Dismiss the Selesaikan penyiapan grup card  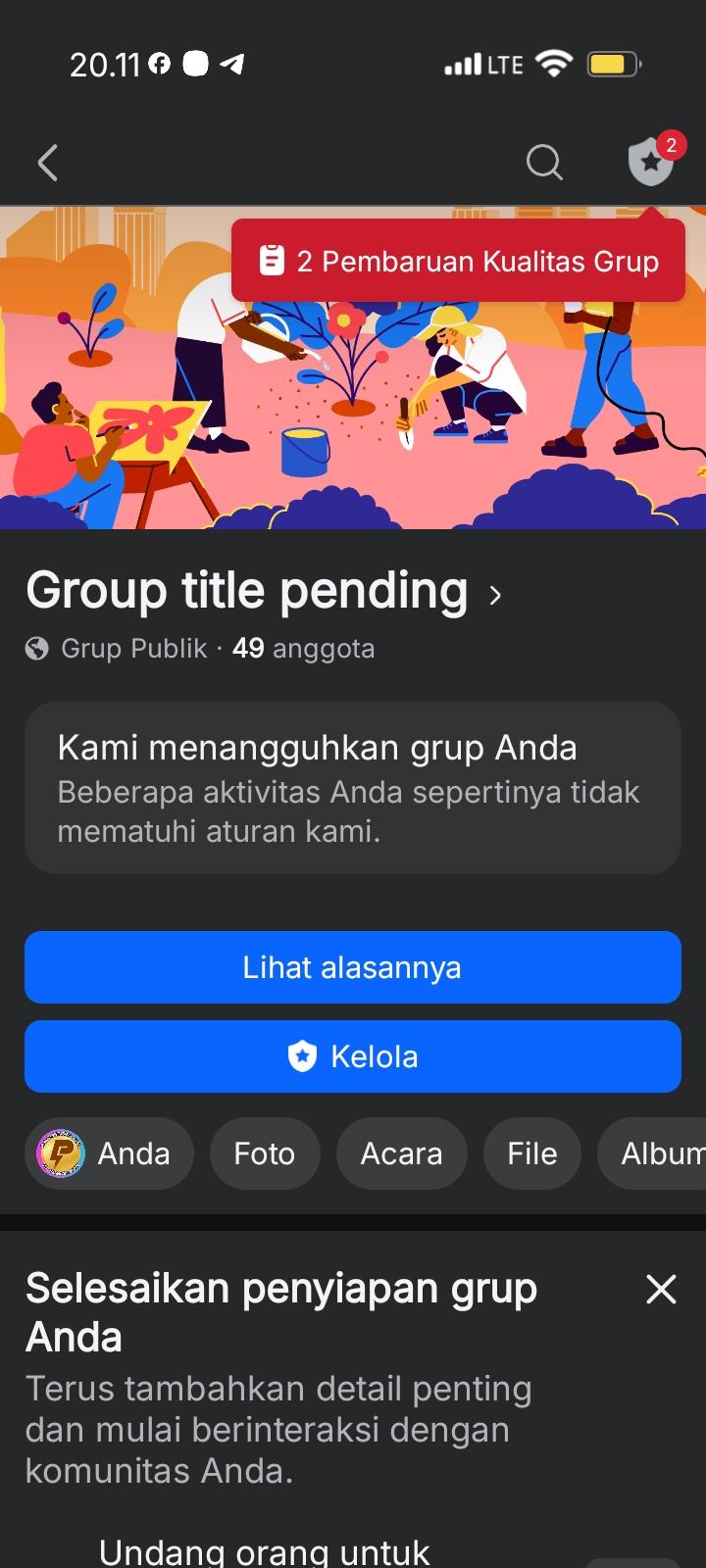pyautogui.click(x=662, y=1289)
